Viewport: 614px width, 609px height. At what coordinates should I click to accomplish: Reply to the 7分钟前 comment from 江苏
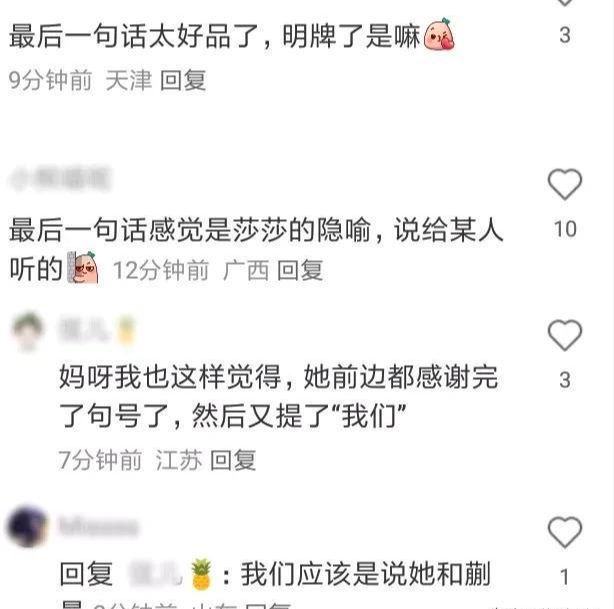233,460
